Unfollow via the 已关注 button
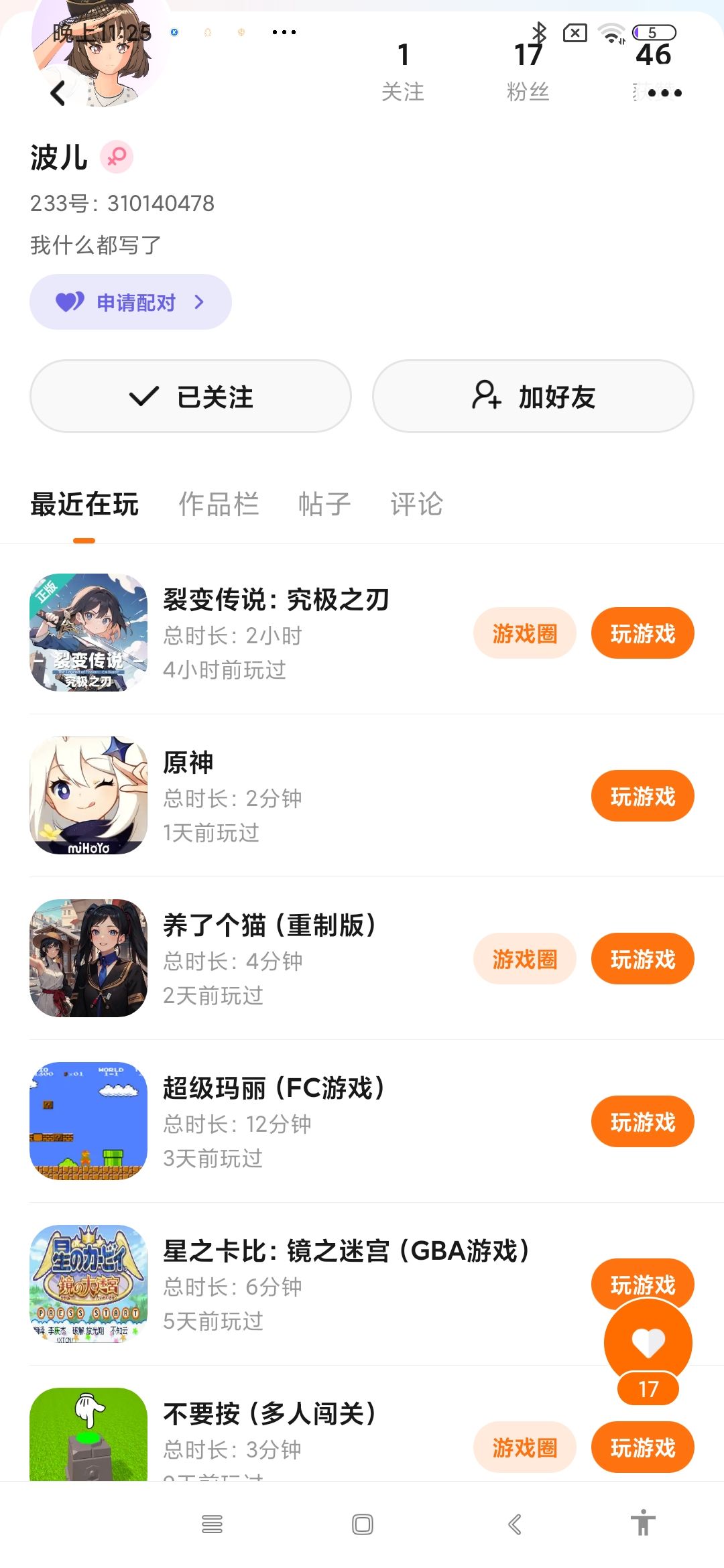The image size is (724, 1568). (190, 397)
